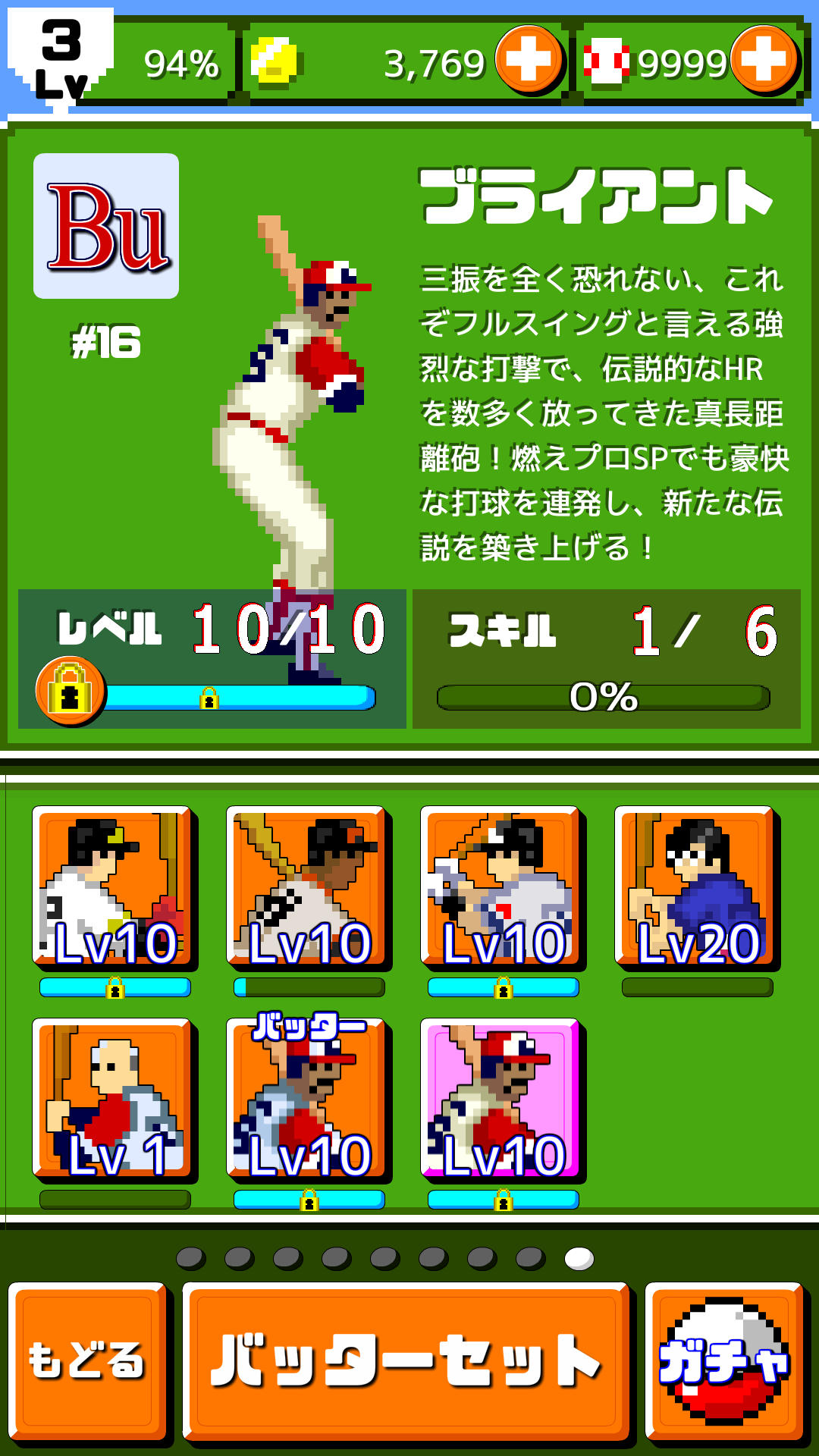
Task: Select the Lv 1 bald player card
Action: click(114, 1100)
